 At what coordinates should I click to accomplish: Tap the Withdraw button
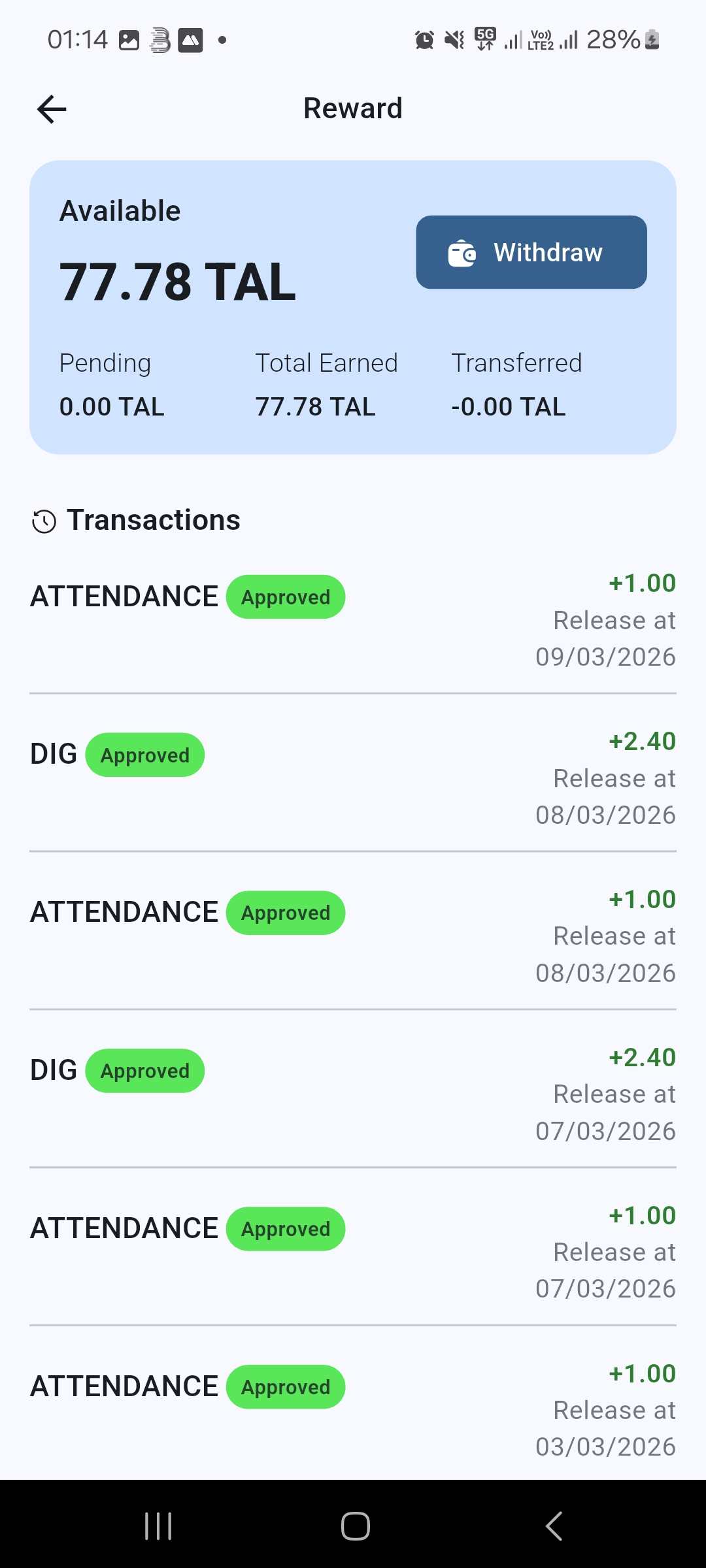(531, 252)
